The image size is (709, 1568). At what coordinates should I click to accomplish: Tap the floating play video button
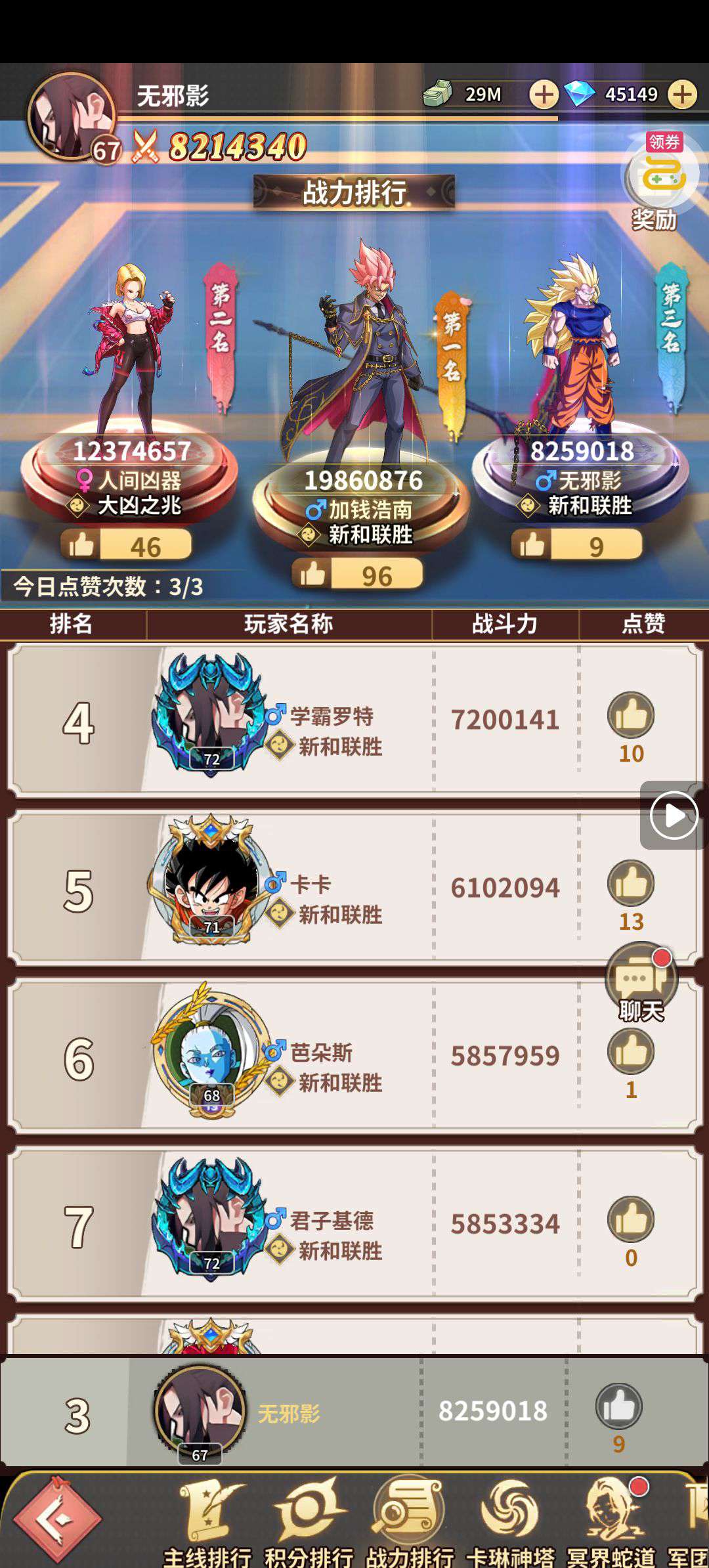674,816
